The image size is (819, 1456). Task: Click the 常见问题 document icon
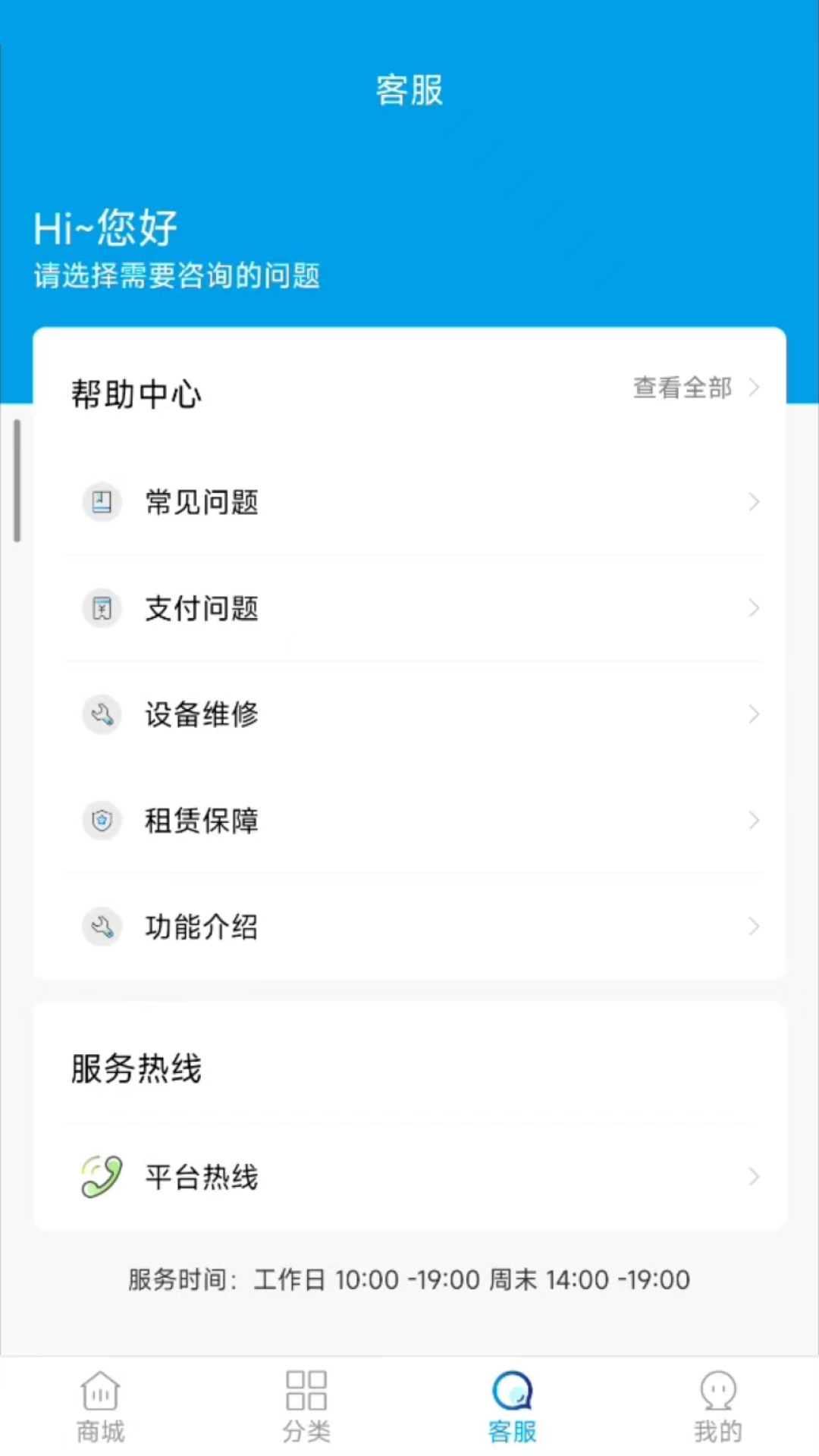pos(102,501)
